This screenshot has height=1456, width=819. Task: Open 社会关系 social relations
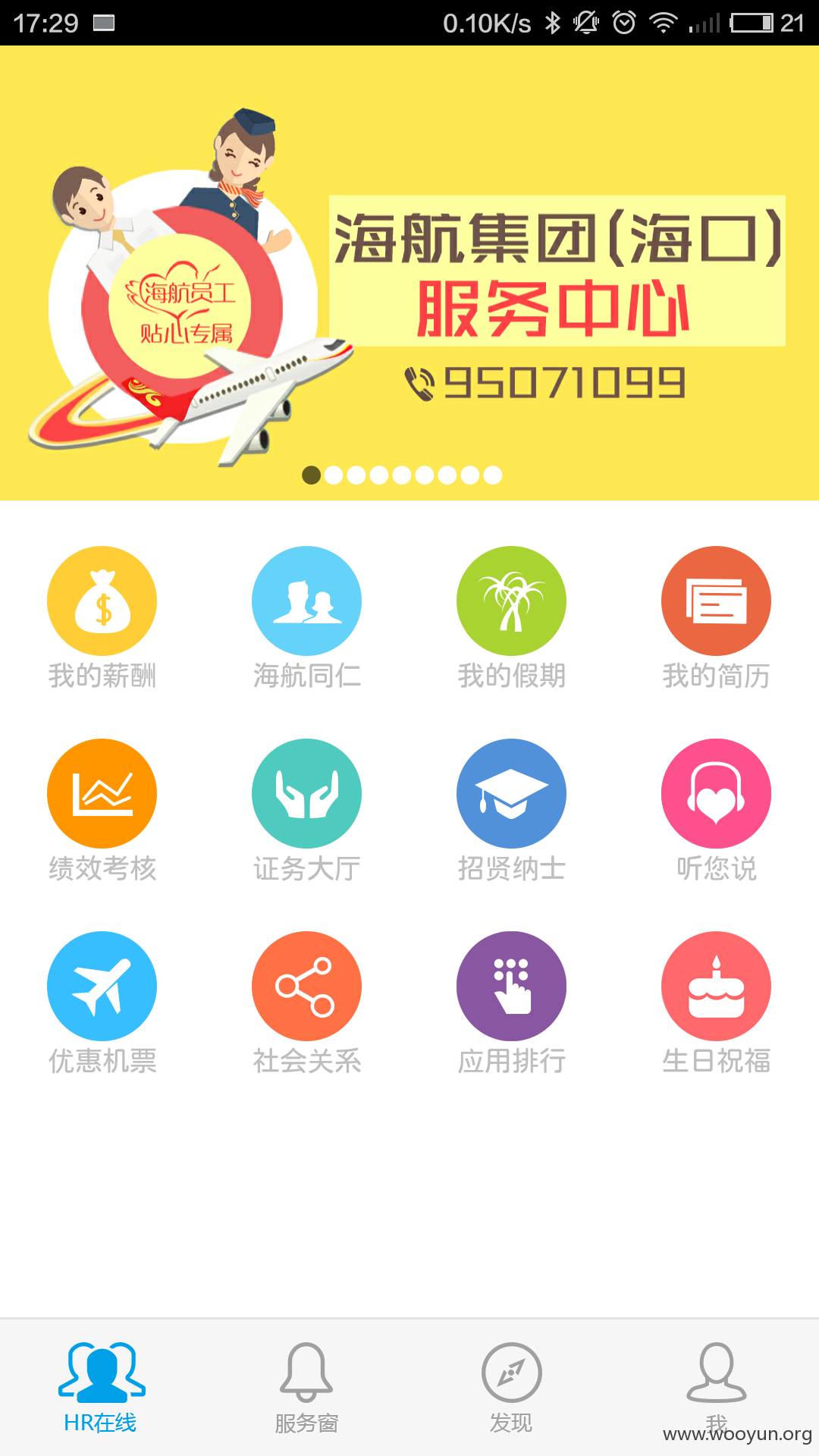307,986
